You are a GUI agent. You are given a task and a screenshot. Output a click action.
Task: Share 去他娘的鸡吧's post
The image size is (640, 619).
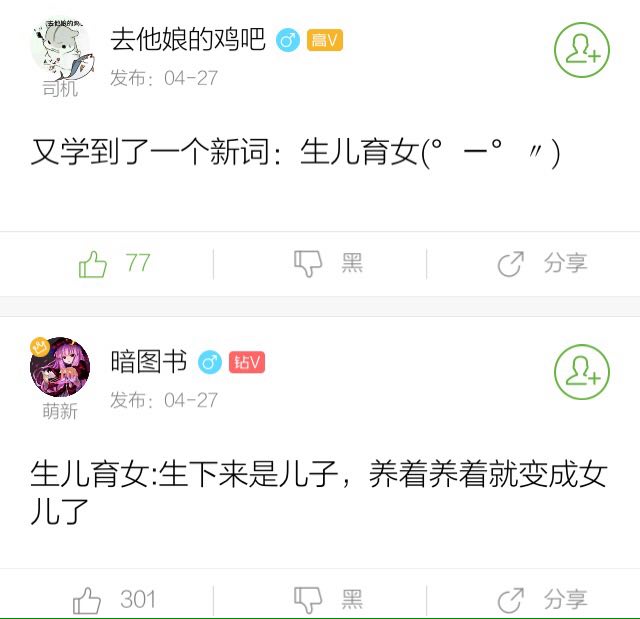click(x=511, y=264)
